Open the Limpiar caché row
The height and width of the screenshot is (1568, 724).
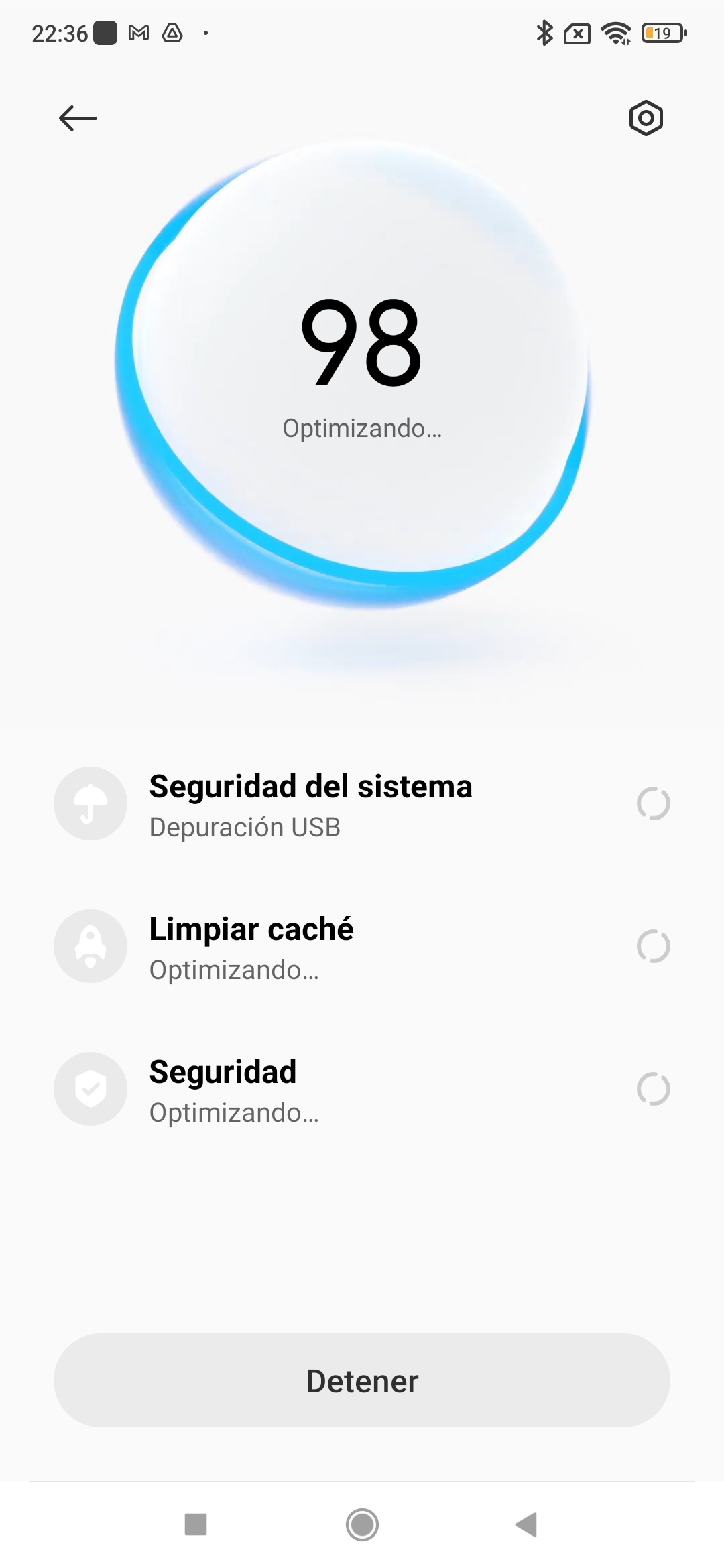[362, 946]
